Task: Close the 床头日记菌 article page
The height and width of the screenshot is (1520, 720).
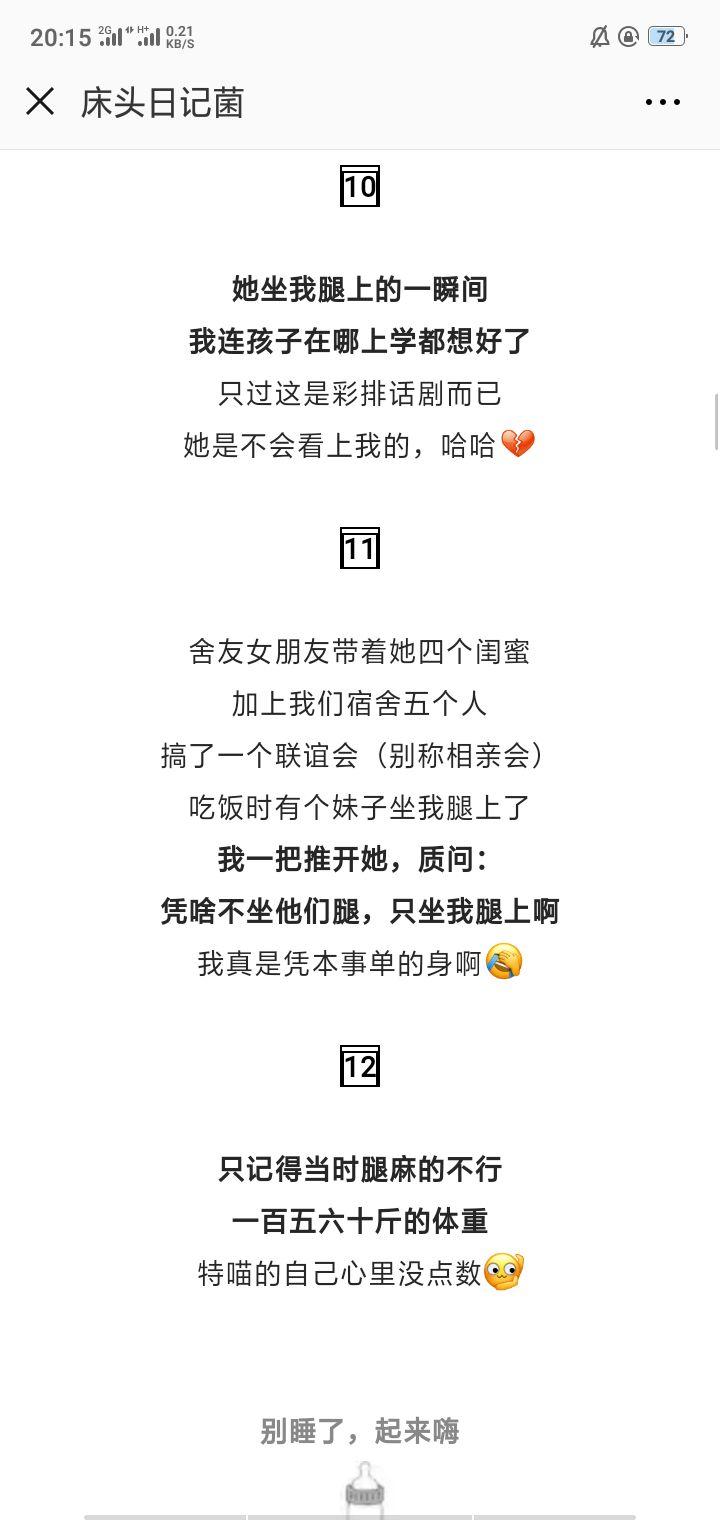Action: point(40,102)
